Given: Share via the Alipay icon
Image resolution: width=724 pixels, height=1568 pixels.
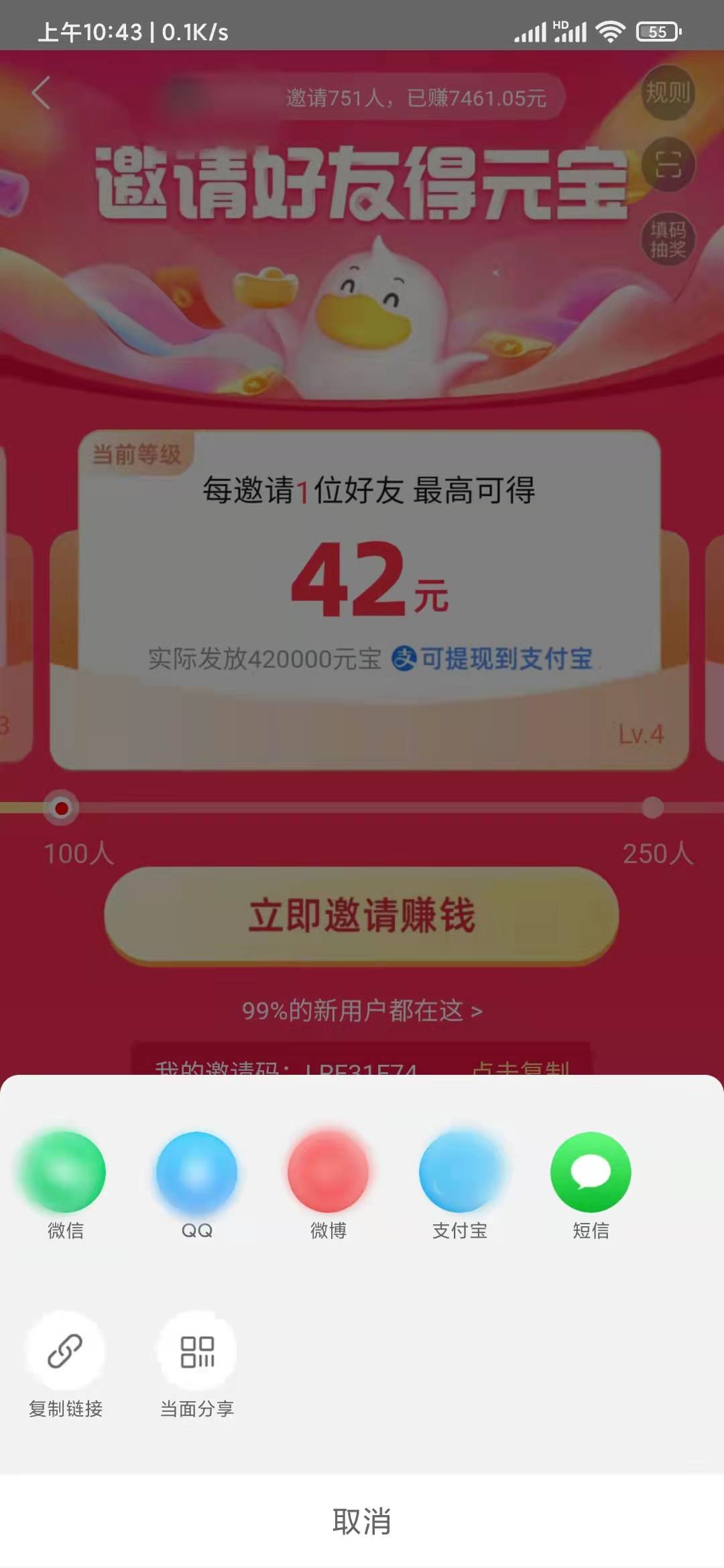Looking at the screenshot, I should (459, 1171).
